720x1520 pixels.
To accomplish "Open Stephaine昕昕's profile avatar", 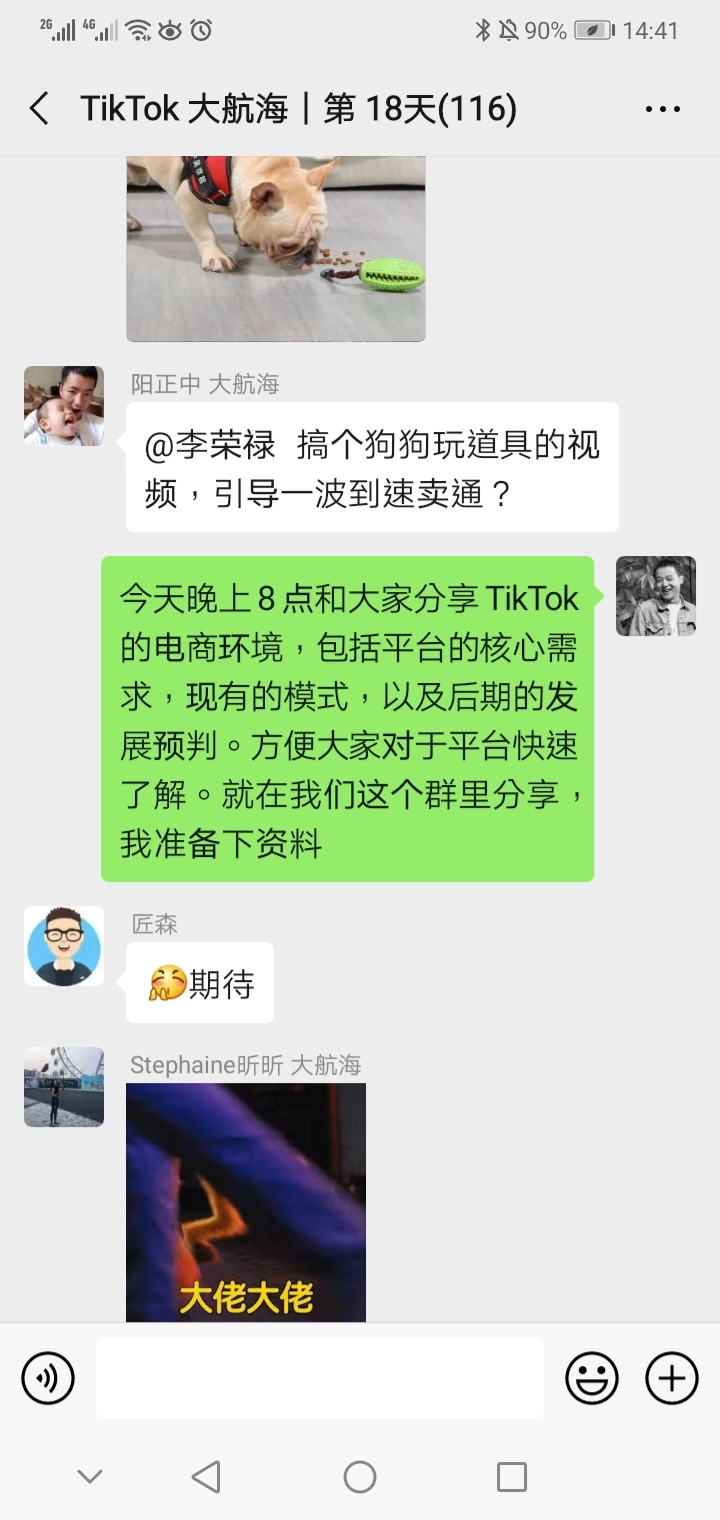I will pos(64,1087).
